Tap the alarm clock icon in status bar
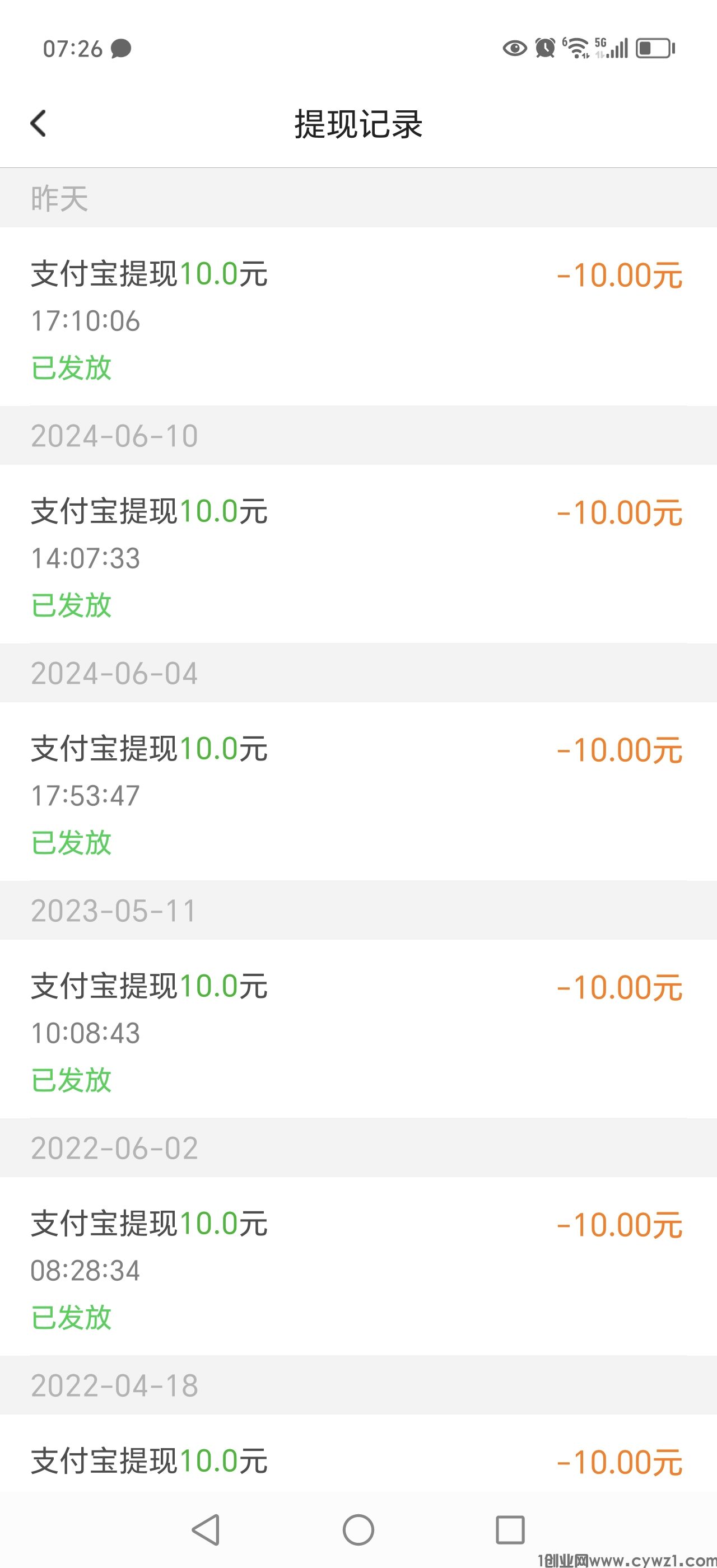The image size is (717, 1568). pyautogui.click(x=544, y=48)
